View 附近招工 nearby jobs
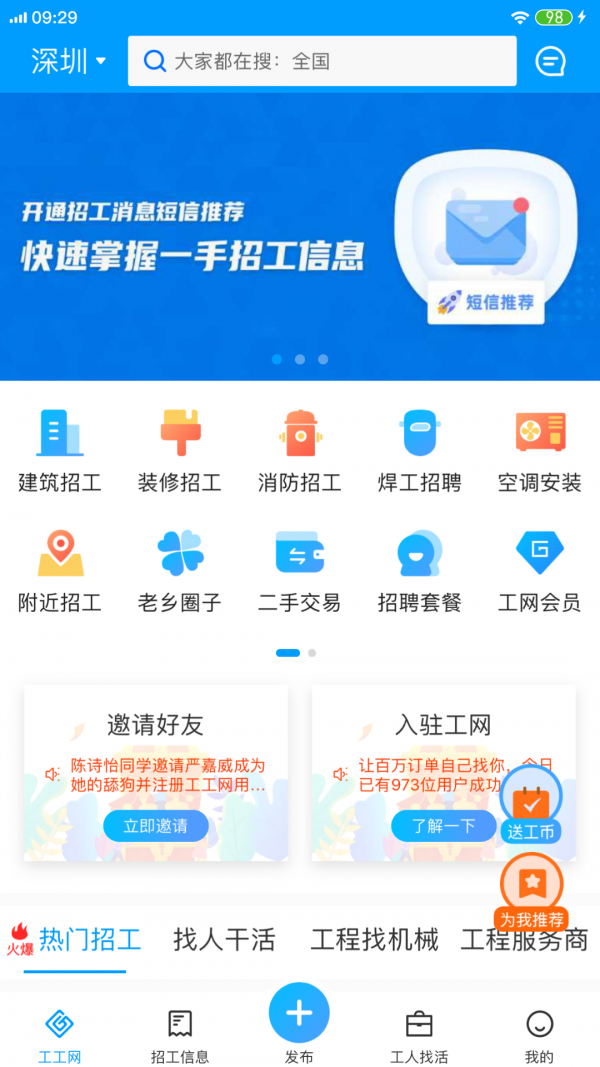This screenshot has width=600, height=1067. click(x=60, y=570)
